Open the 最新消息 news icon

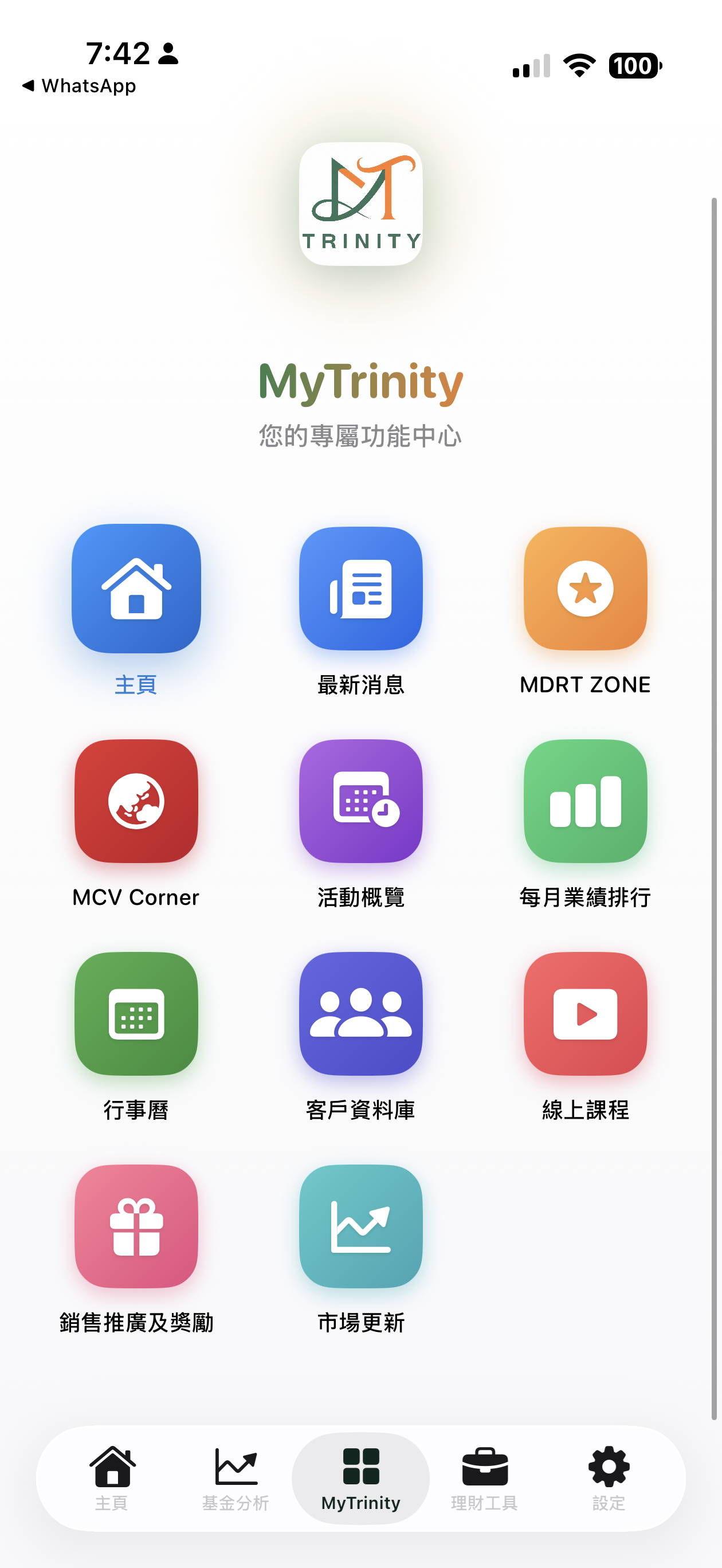(360, 590)
